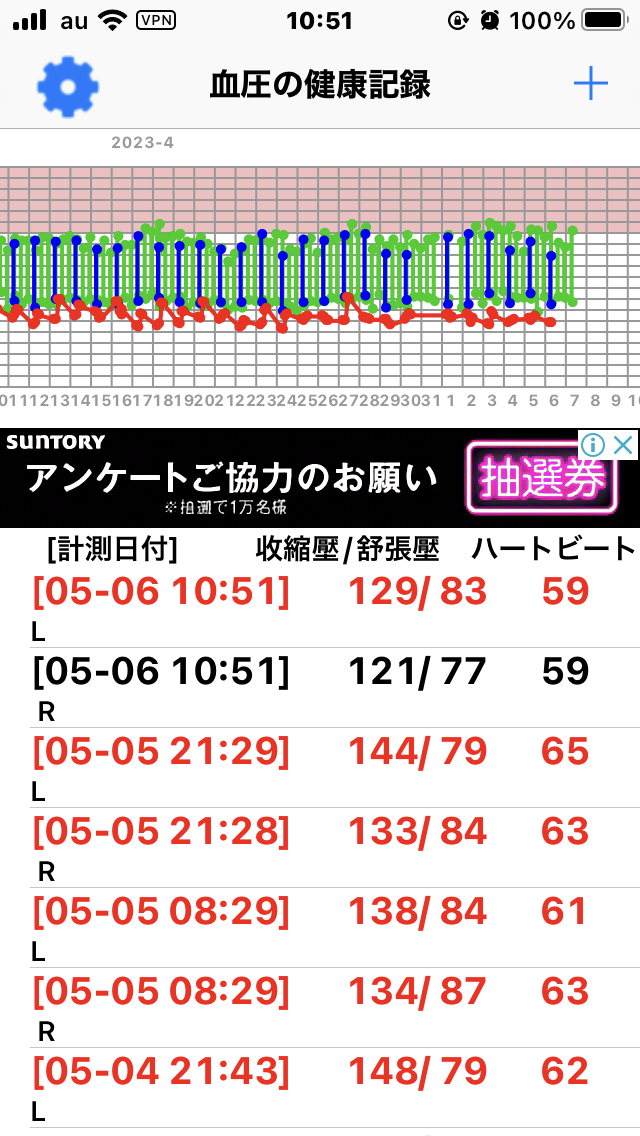The width and height of the screenshot is (640, 1136).
Task: Open the ad info icon
Action: pos(594,444)
